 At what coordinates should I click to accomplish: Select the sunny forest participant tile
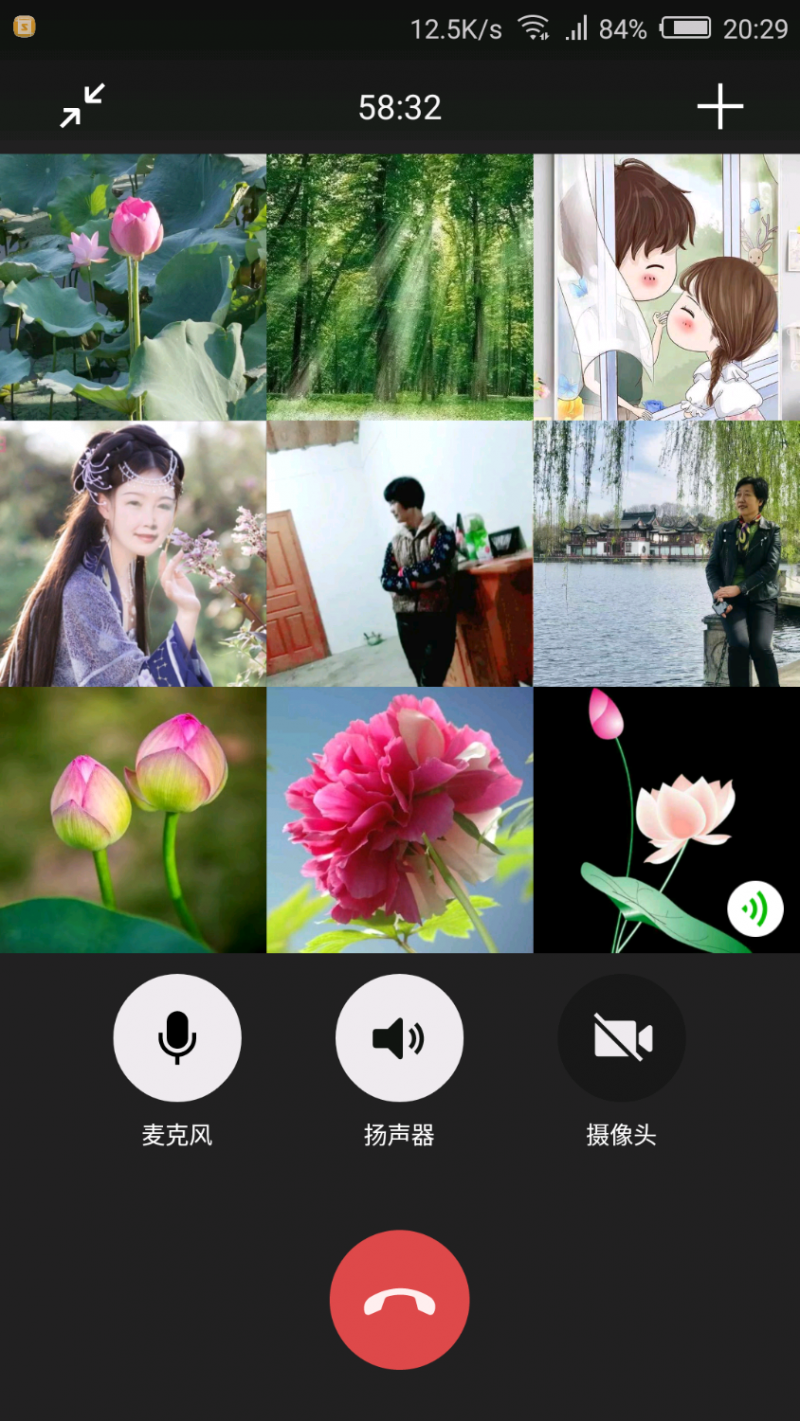tap(400, 285)
